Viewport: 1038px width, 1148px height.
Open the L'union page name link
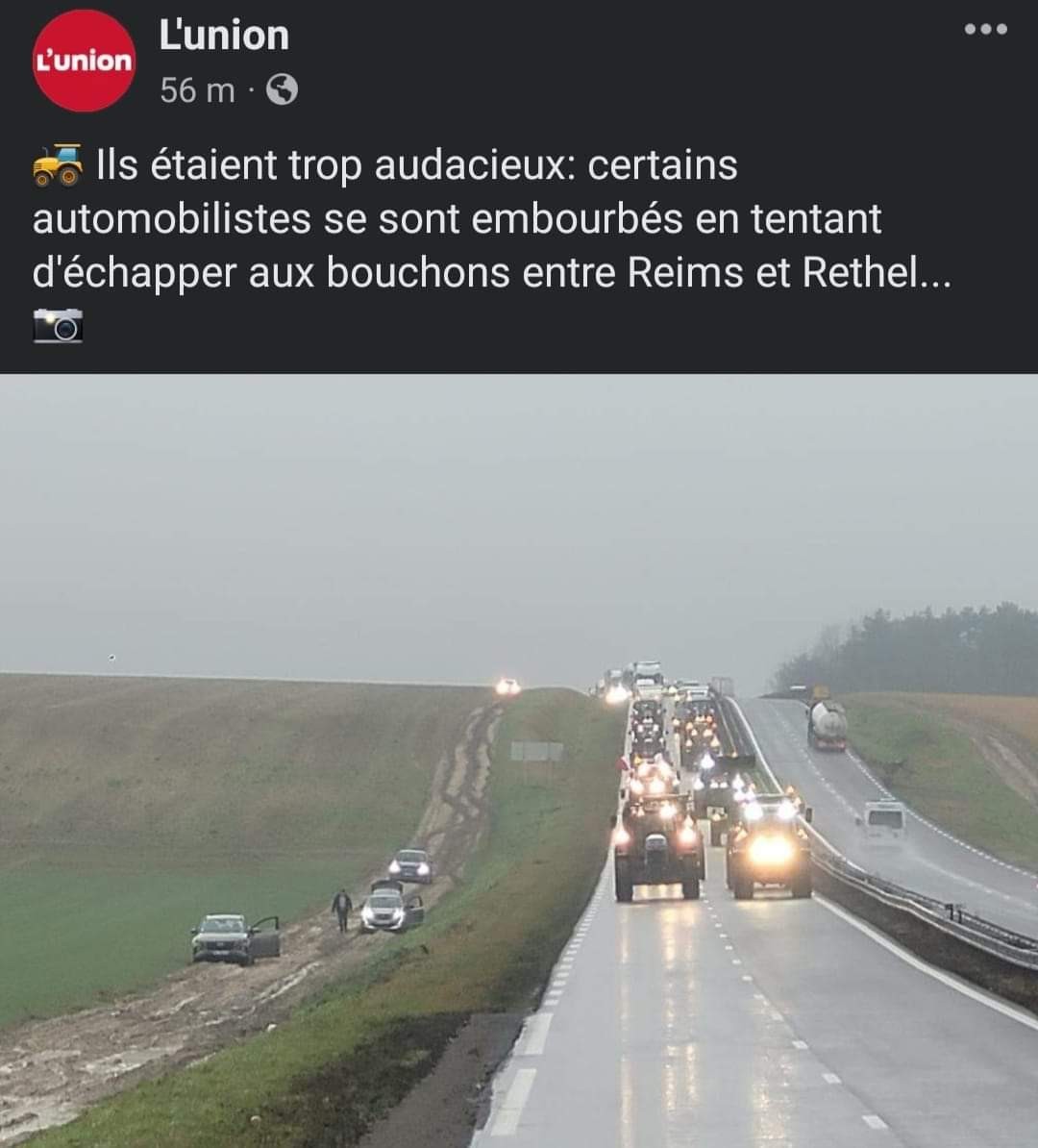pyautogui.click(x=224, y=36)
